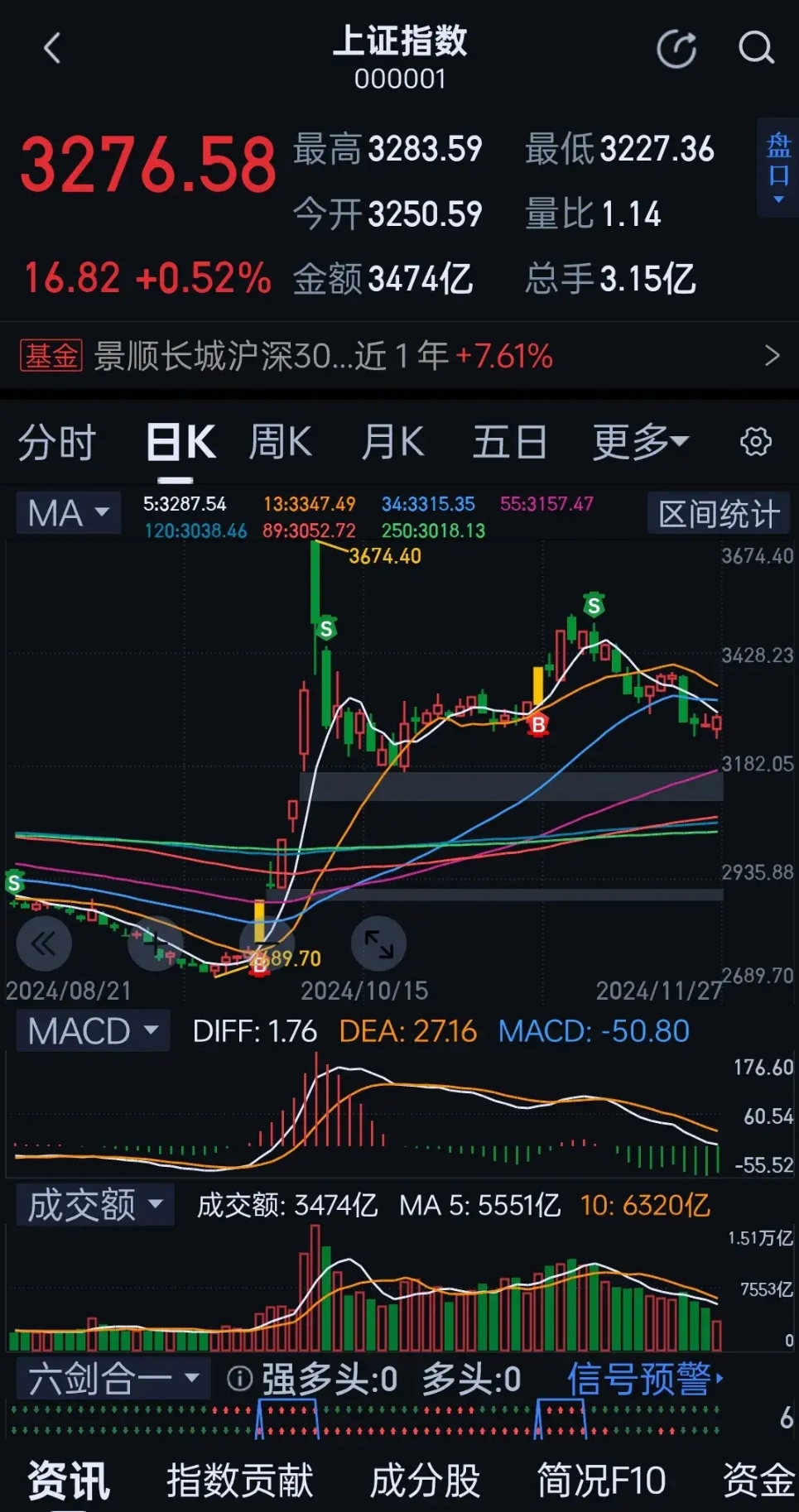Open the MACD indicator dropdown

click(x=92, y=1031)
